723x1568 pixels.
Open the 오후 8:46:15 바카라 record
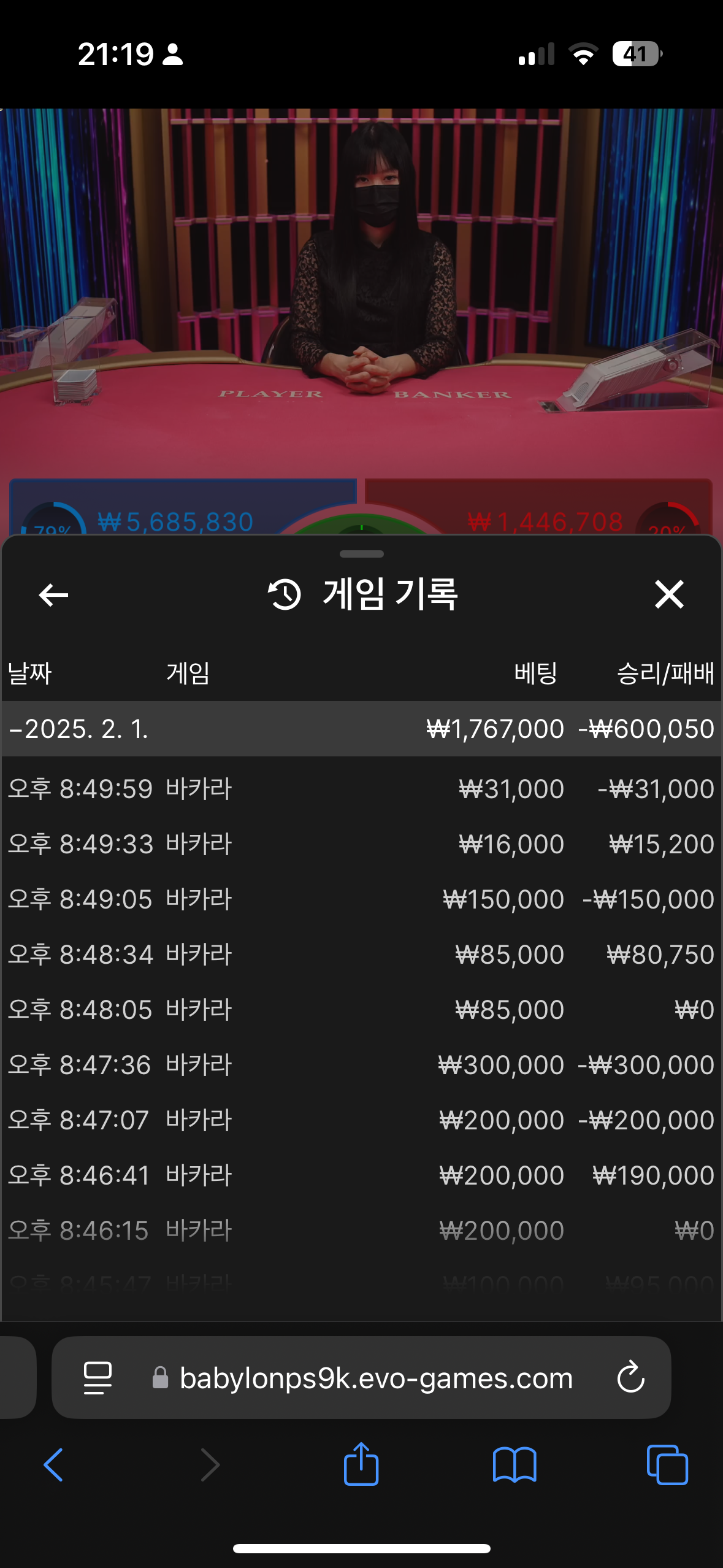click(x=361, y=1230)
